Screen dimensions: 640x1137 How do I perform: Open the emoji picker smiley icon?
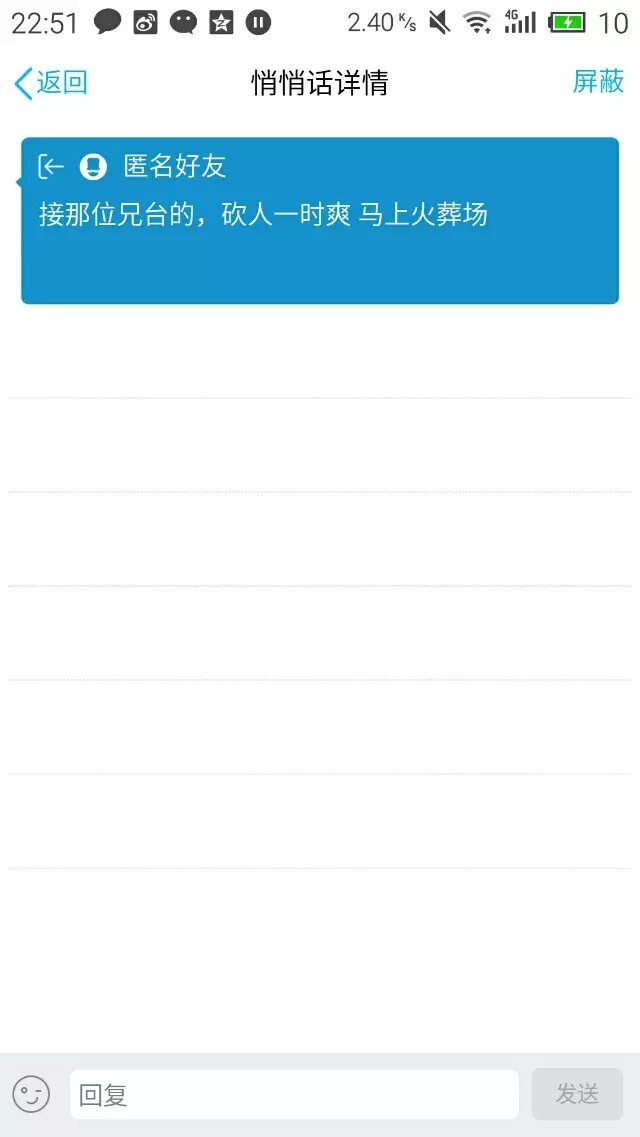[x=31, y=1094]
